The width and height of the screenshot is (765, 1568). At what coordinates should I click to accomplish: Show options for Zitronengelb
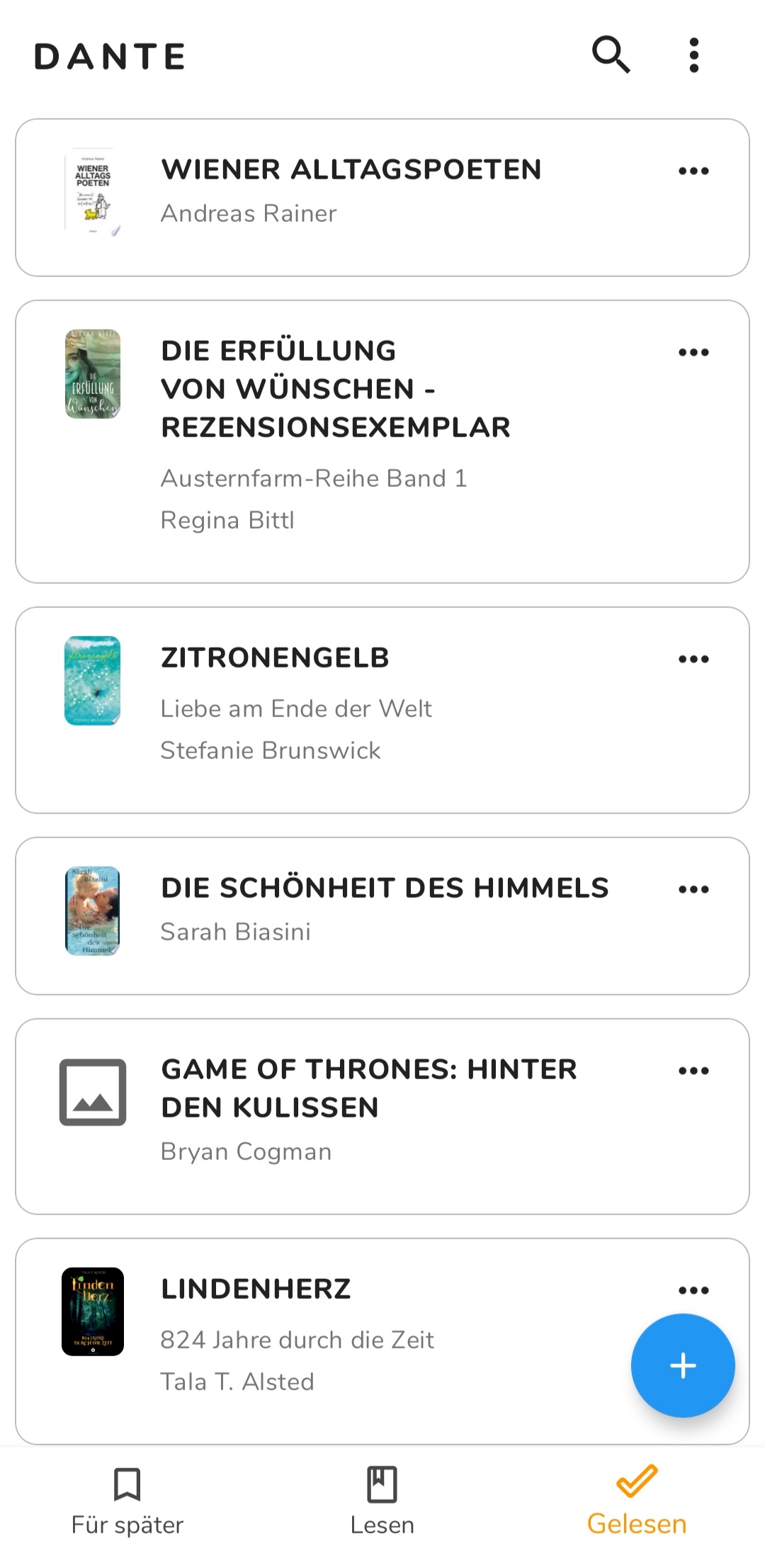click(693, 659)
